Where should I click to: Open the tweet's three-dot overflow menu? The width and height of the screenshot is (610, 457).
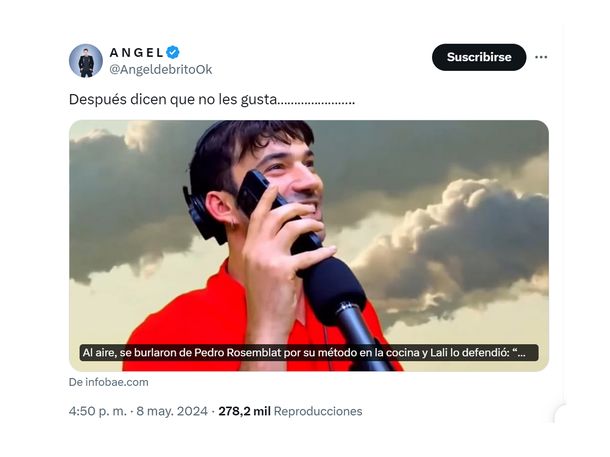tap(541, 57)
